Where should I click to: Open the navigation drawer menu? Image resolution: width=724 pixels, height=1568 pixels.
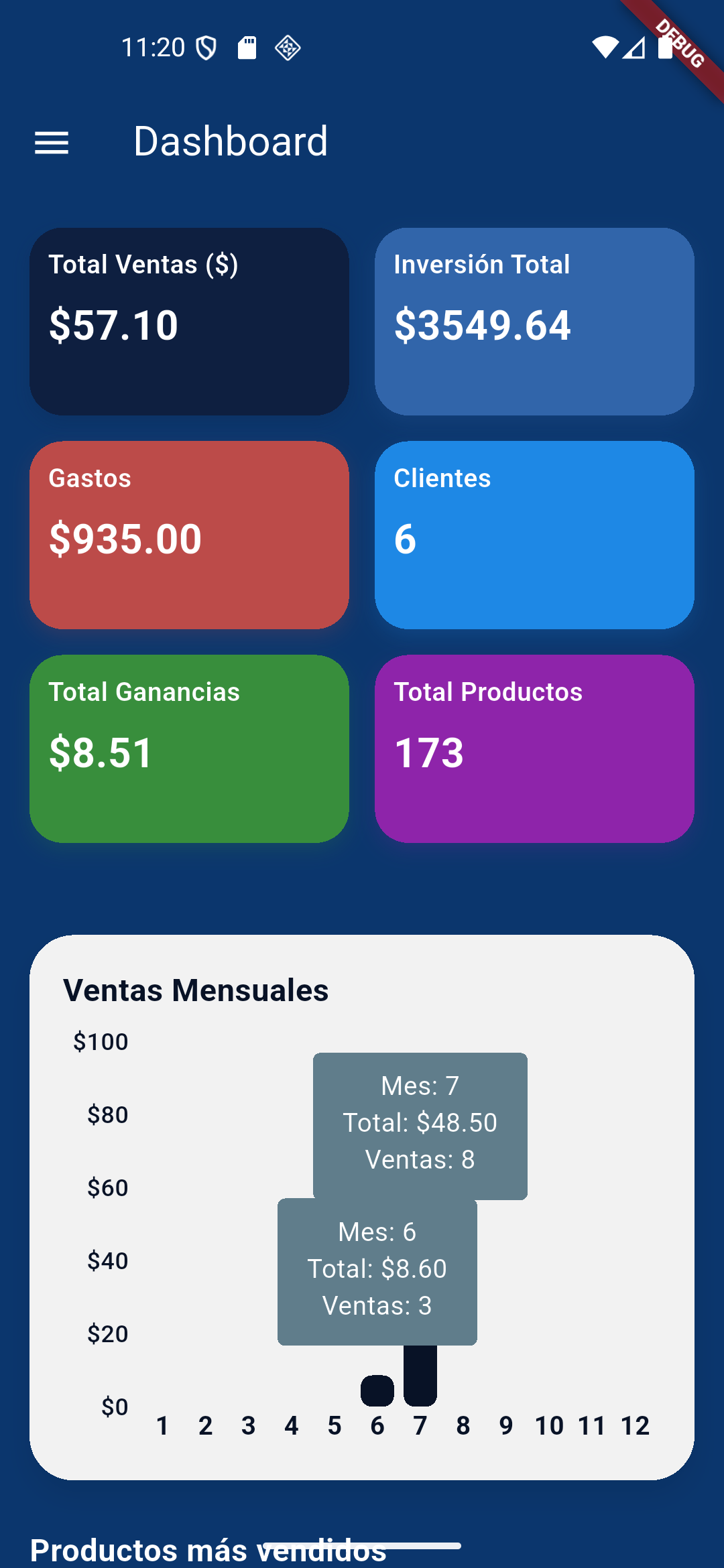[52, 143]
